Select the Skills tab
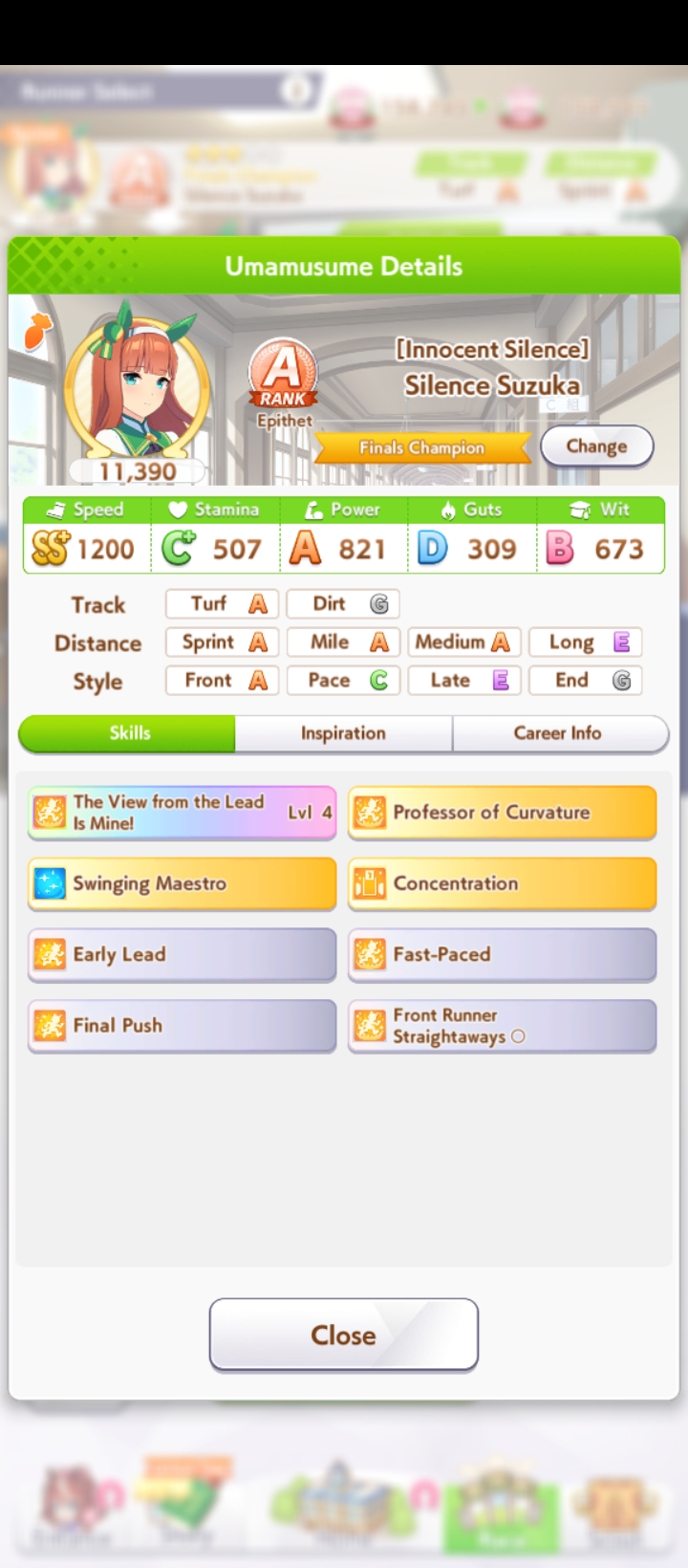Viewport: 688px width, 1568px height. [129, 733]
